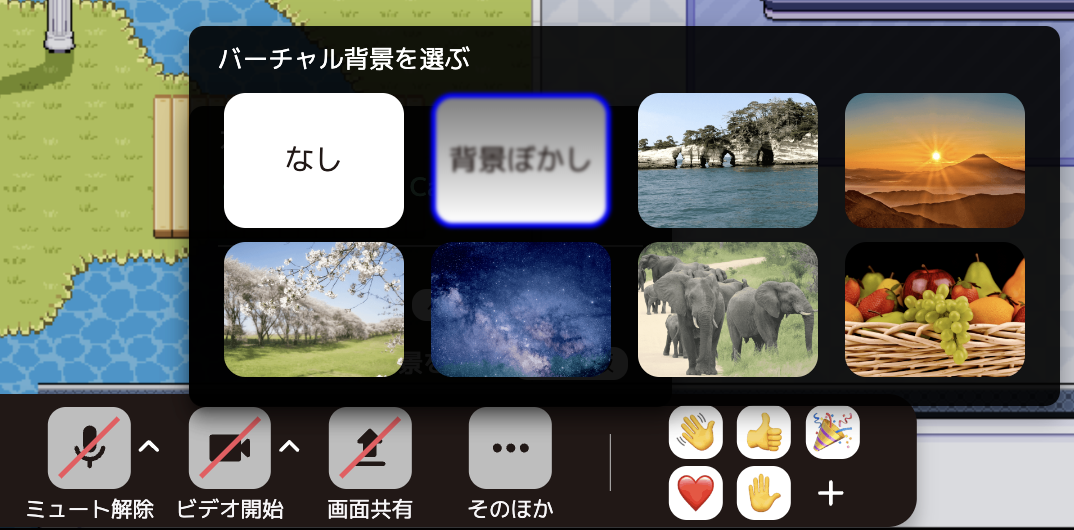Choose the 背景ぼかし blur option
Image resolution: width=1074 pixels, height=530 pixels.
(520, 160)
